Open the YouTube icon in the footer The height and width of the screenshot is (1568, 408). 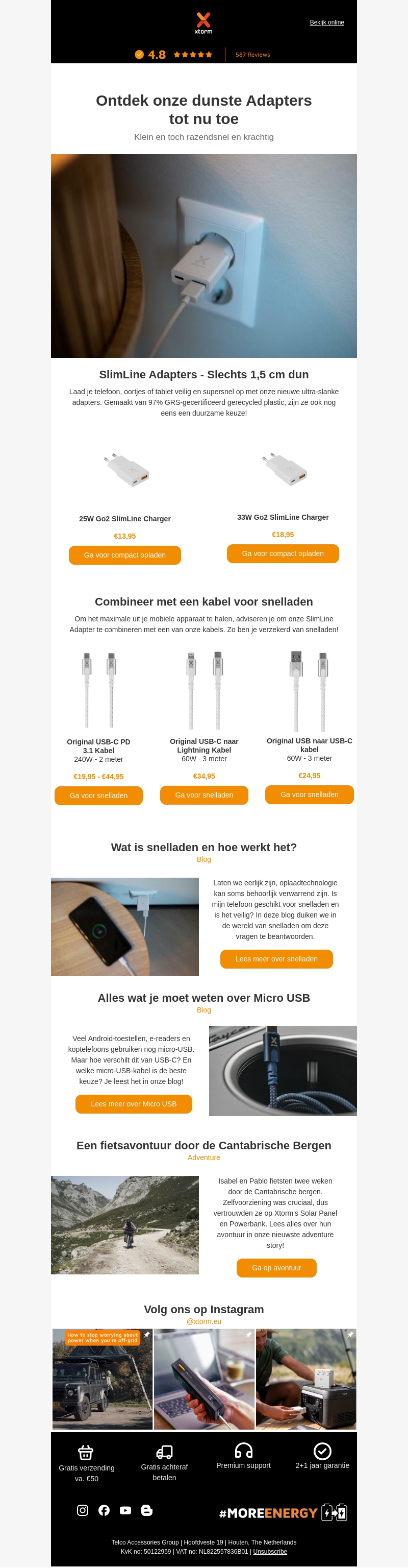[x=125, y=1510]
